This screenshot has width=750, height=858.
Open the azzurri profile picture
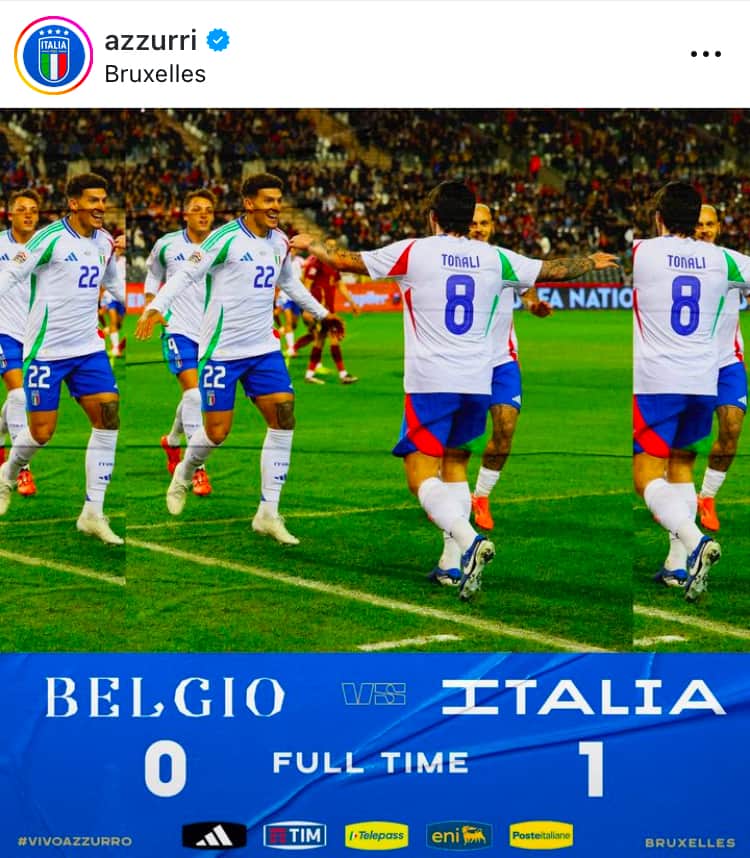[x=53, y=55]
